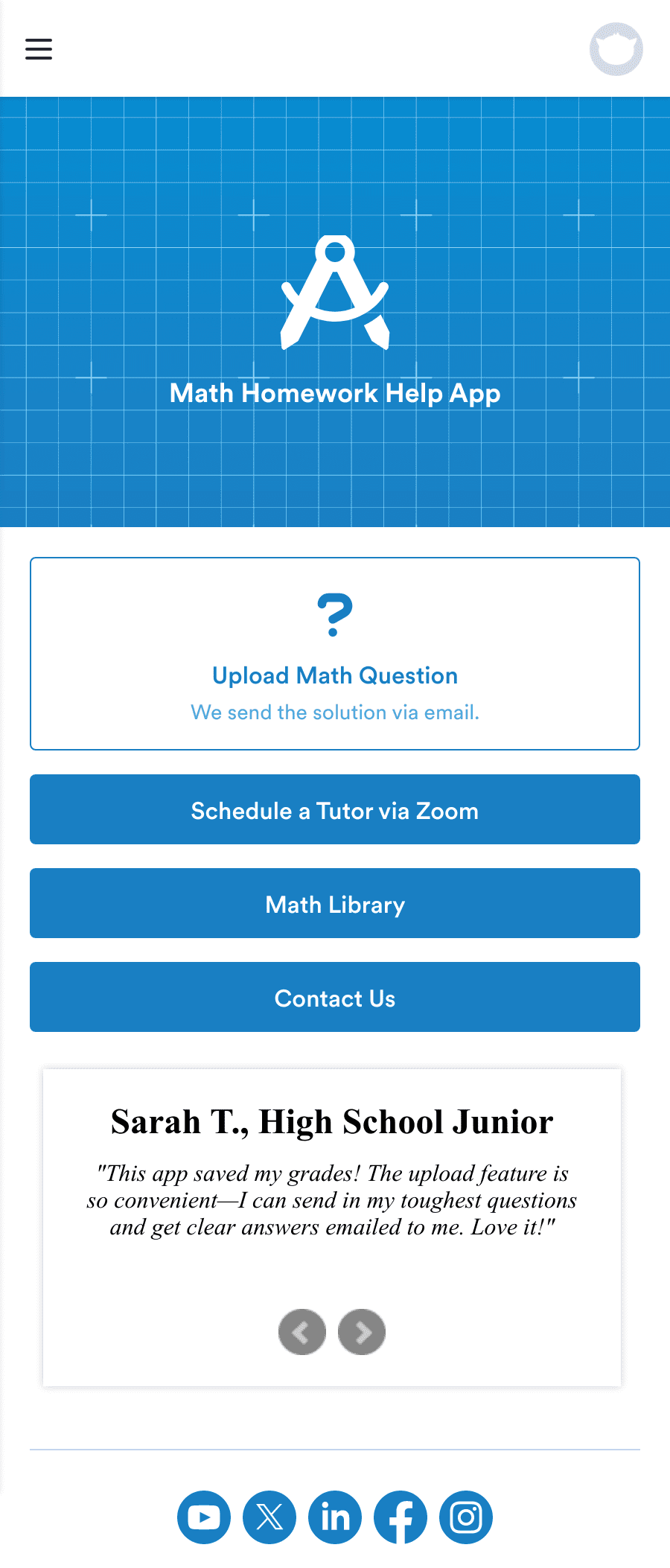The height and width of the screenshot is (1568, 670).
Task: Click Schedule a Tutor via Zoom
Action: [334, 810]
